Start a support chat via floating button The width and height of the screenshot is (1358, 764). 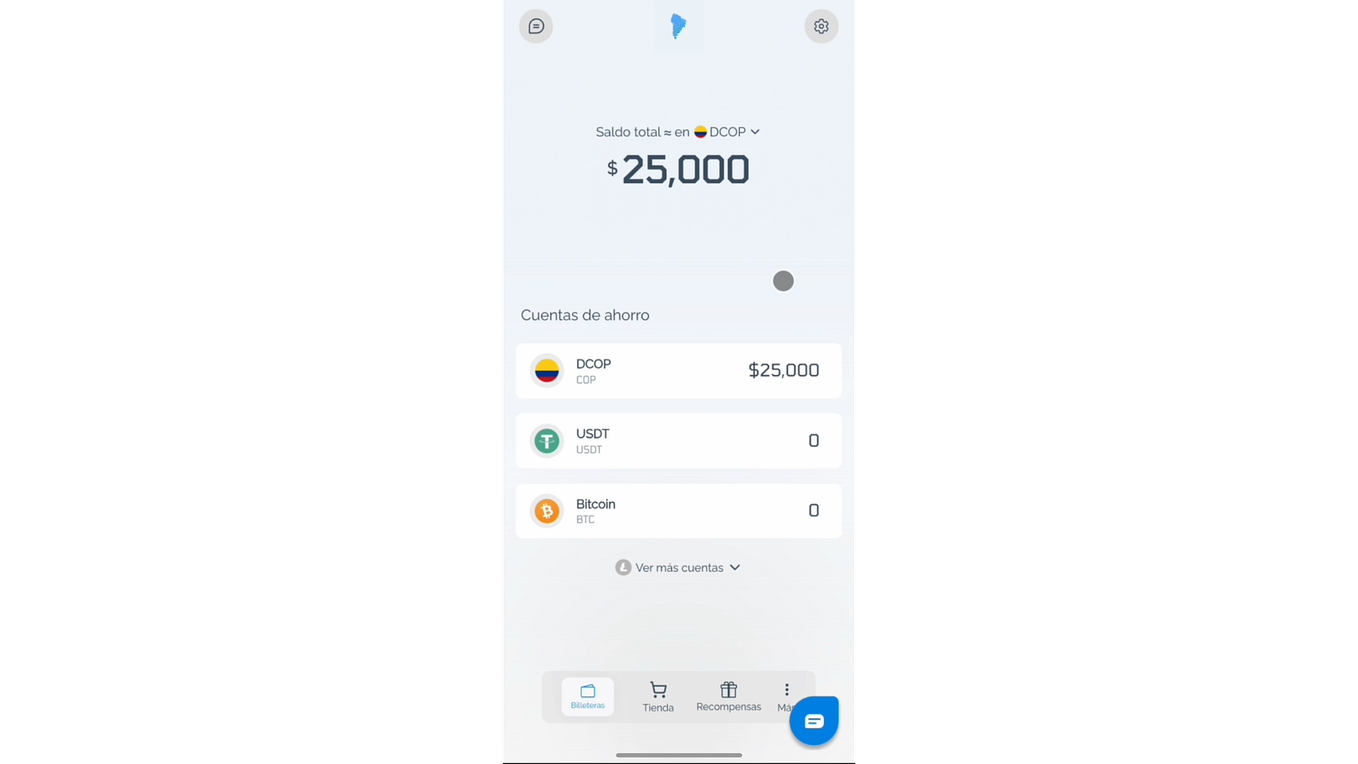(814, 721)
